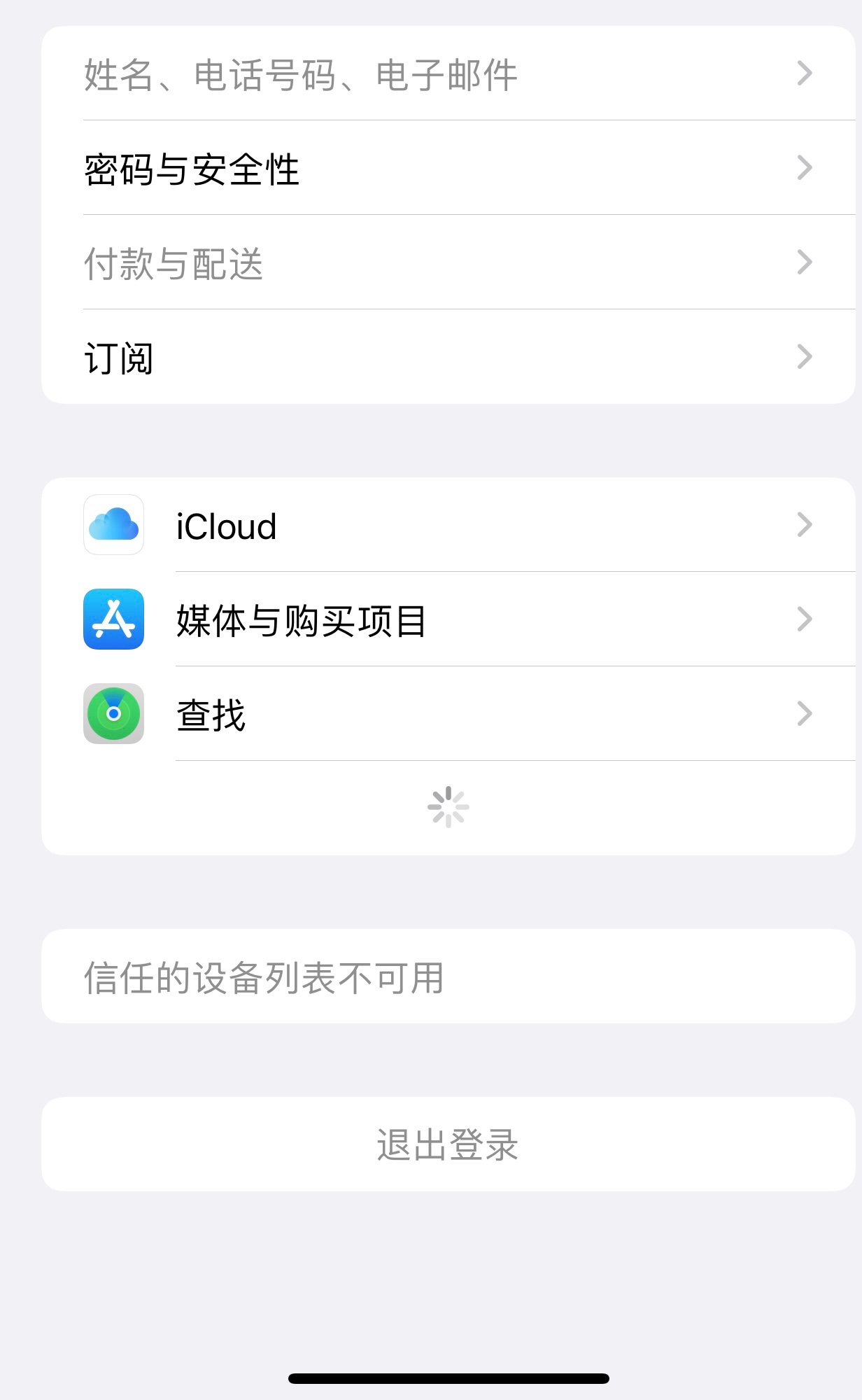Open 密码与安全性 settings
This screenshot has height=1400, width=862.
(x=448, y=169)
